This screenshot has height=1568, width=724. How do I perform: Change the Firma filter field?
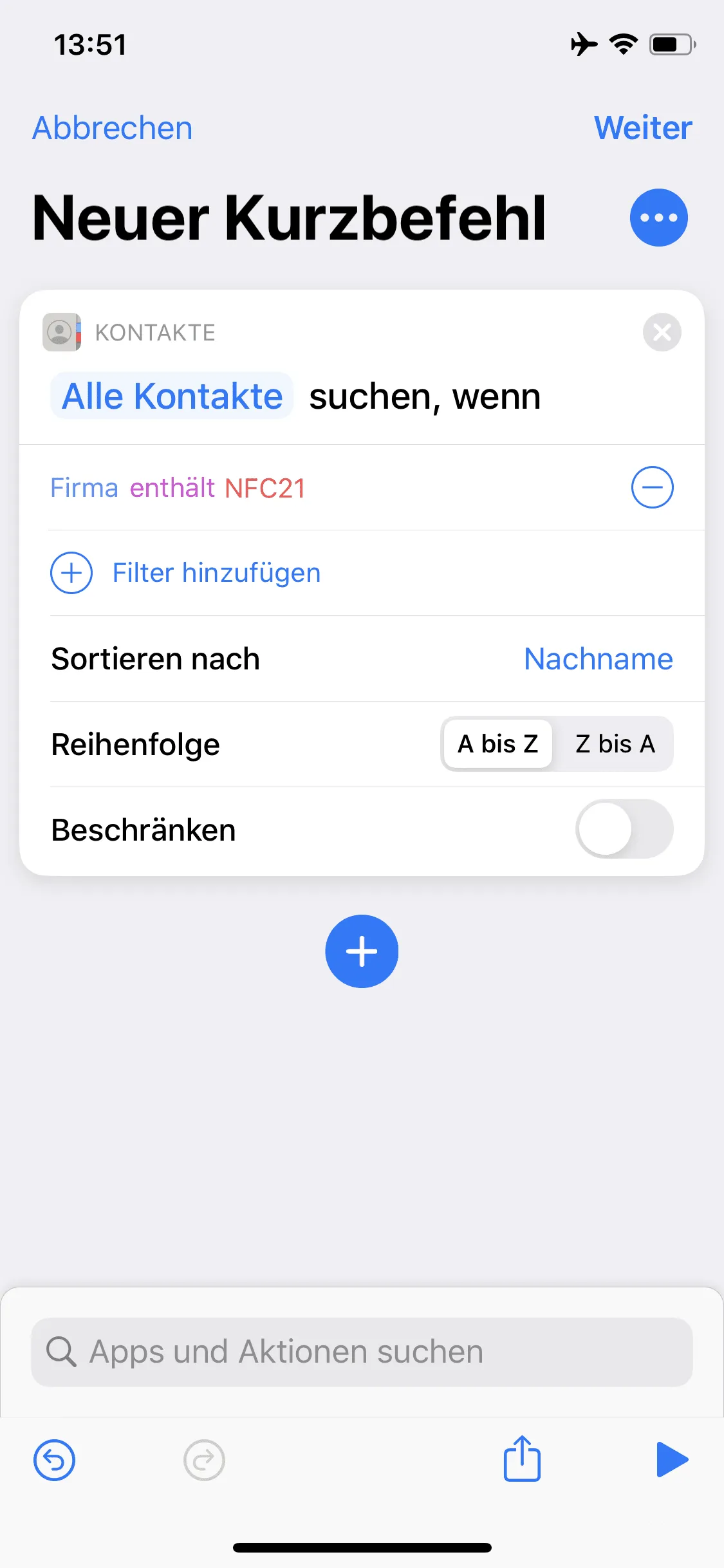coord(84,488)
